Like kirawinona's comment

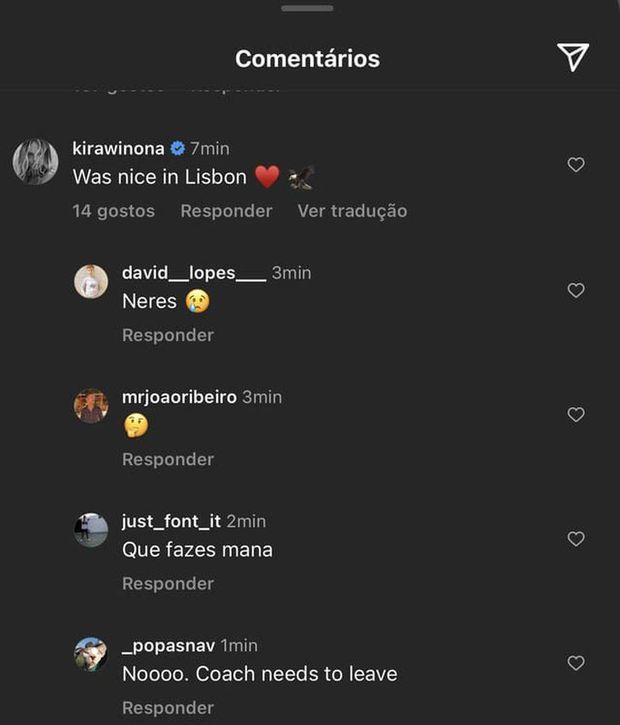coord(576,165)
